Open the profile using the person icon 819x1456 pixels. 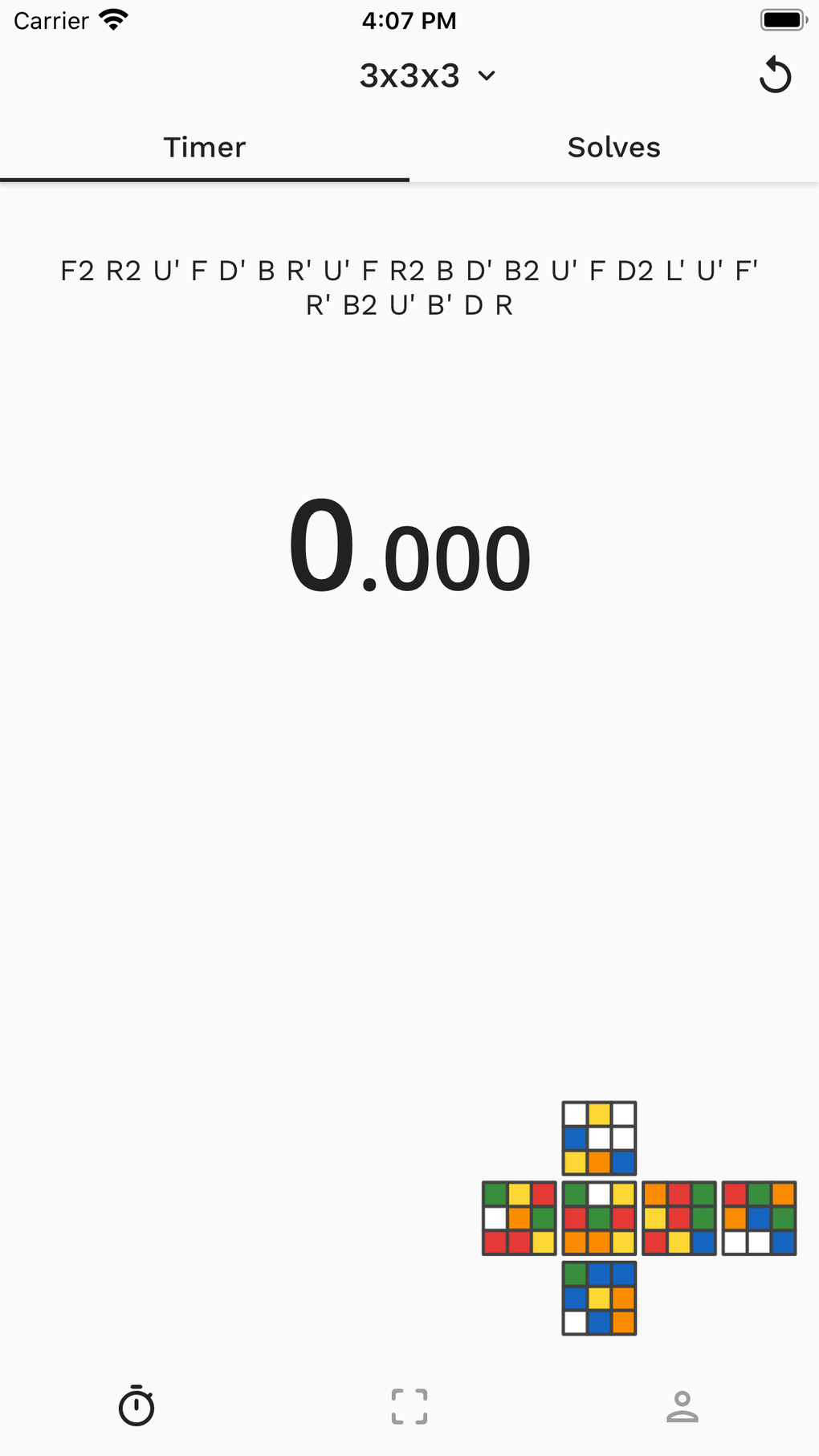(682, 1405)
